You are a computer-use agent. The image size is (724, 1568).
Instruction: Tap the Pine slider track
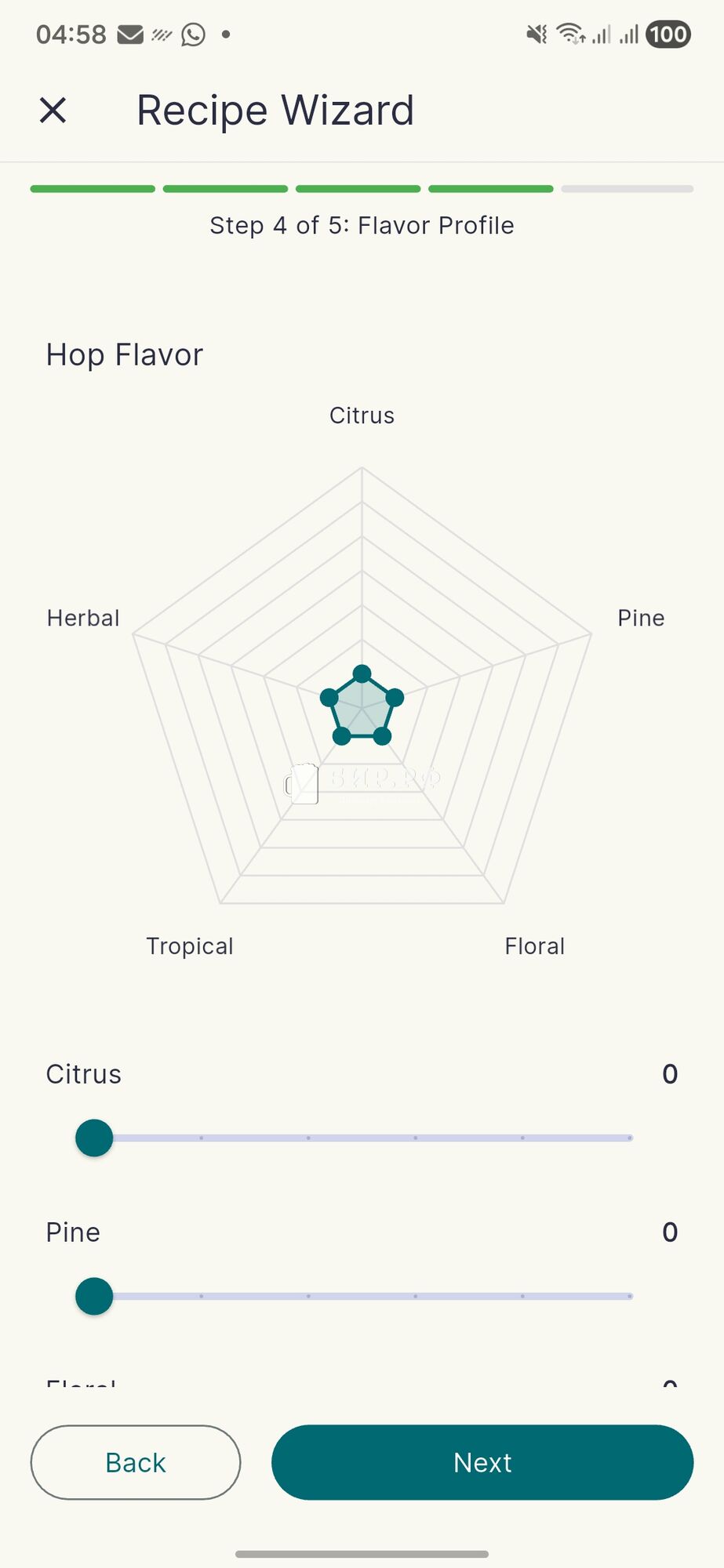[x=362, y=1296]
